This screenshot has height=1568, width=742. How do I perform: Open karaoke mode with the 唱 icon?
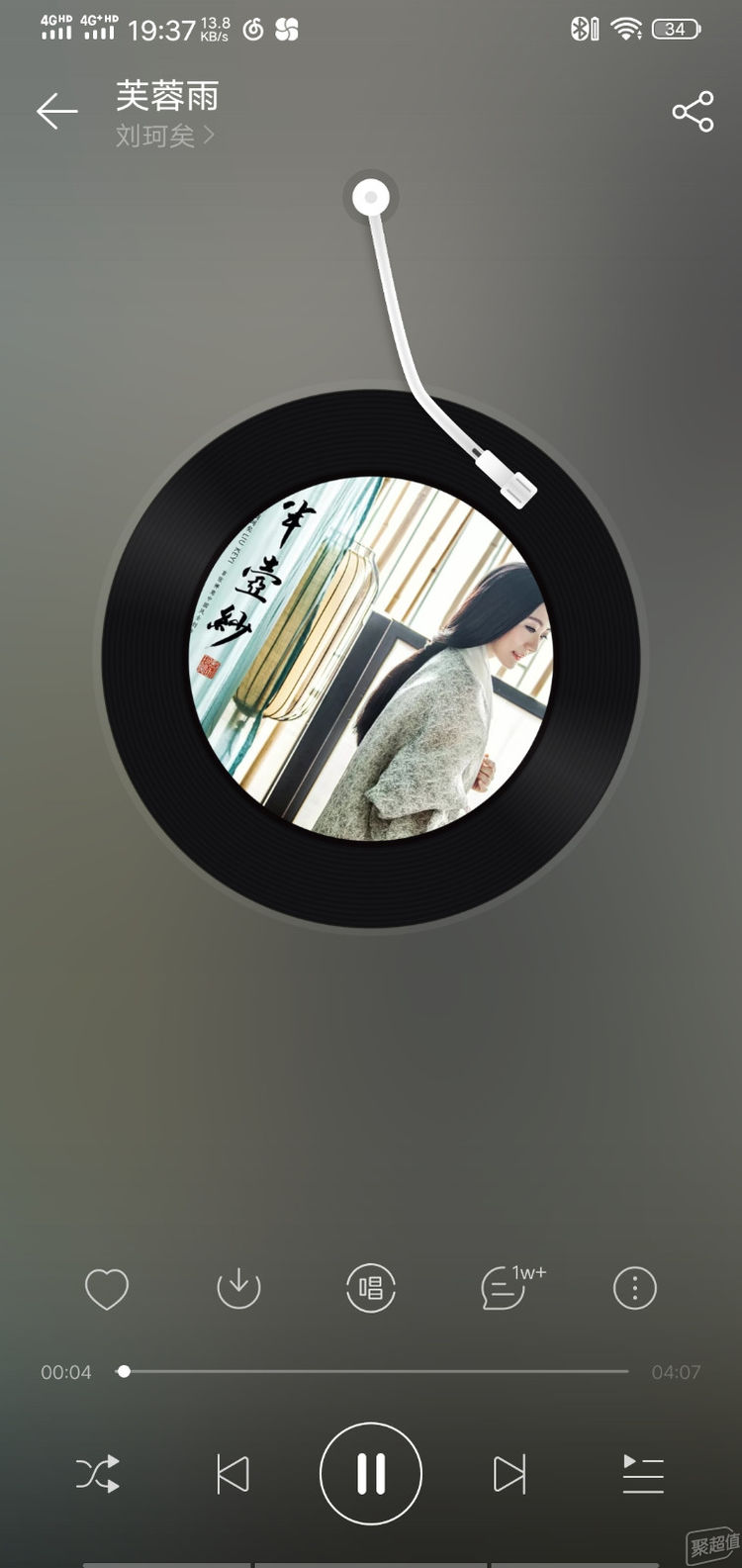371,1288
